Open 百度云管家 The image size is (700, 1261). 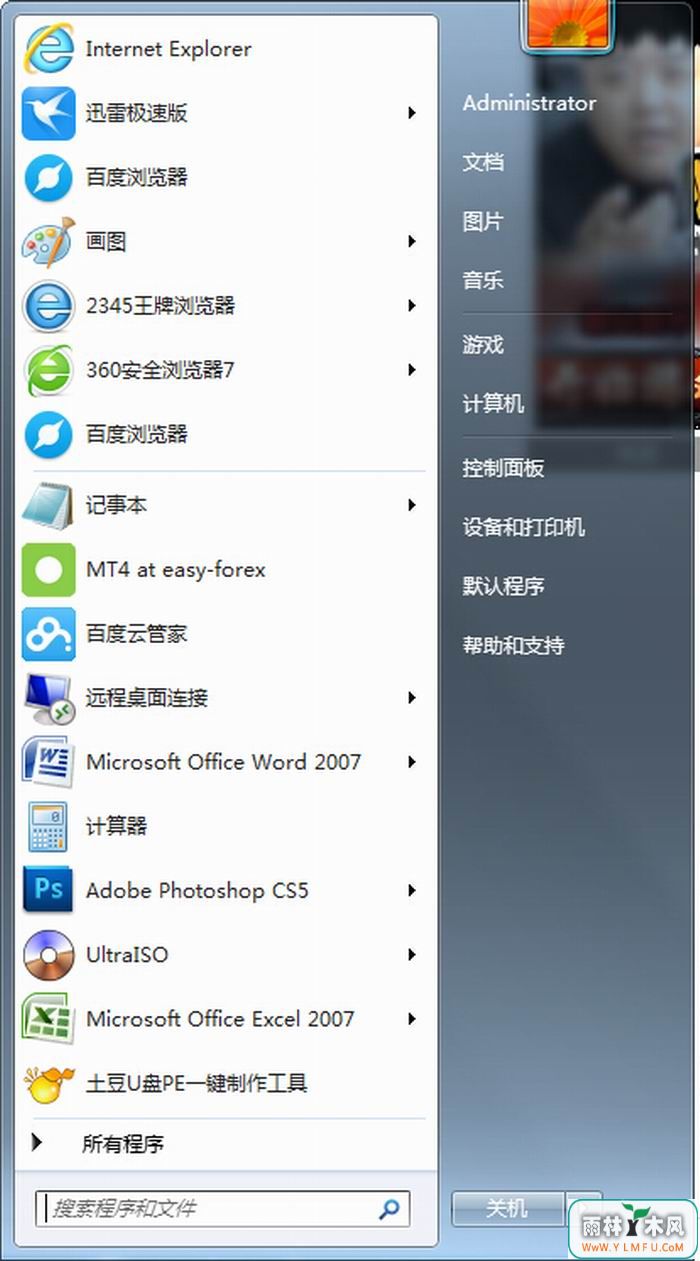[x=136, y=634]
